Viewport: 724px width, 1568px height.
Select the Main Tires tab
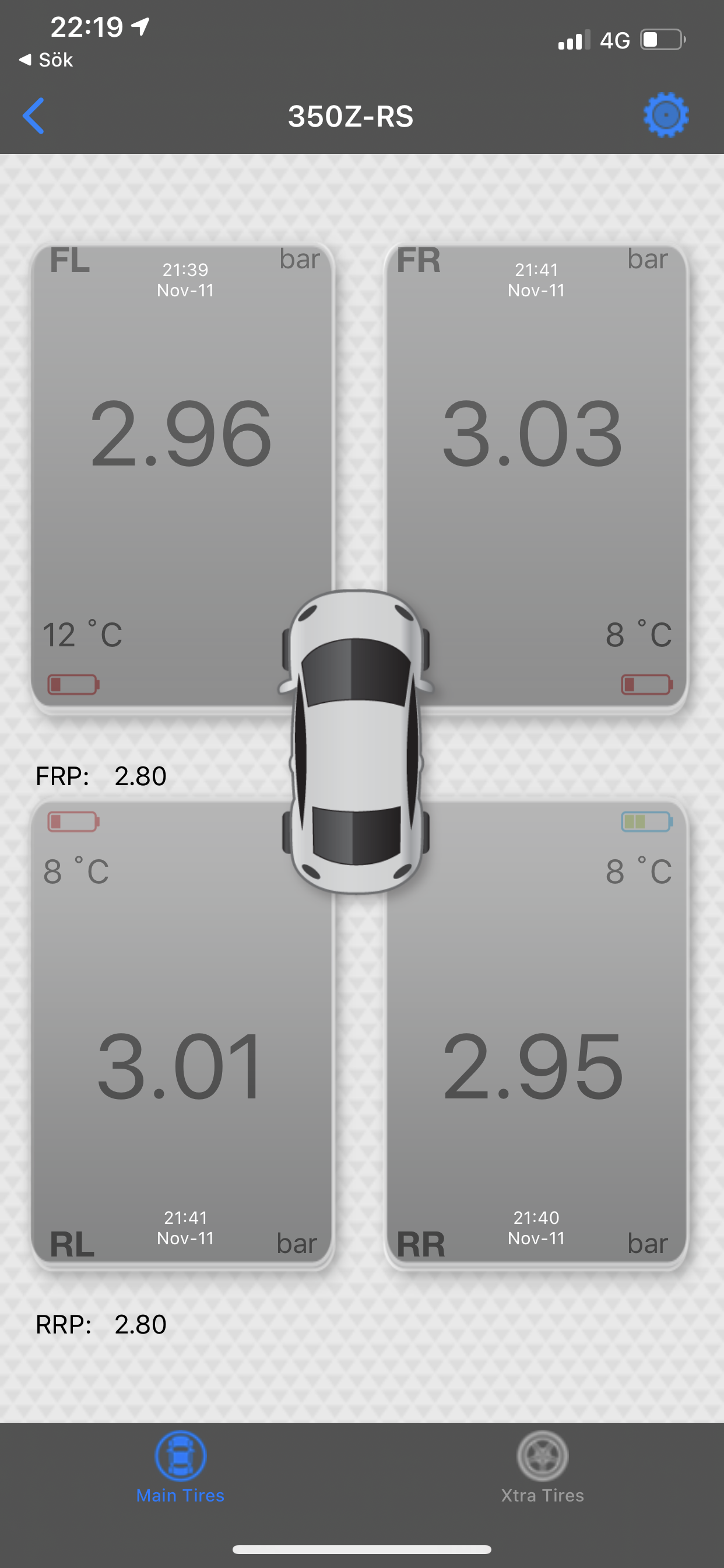(180, 1468)
